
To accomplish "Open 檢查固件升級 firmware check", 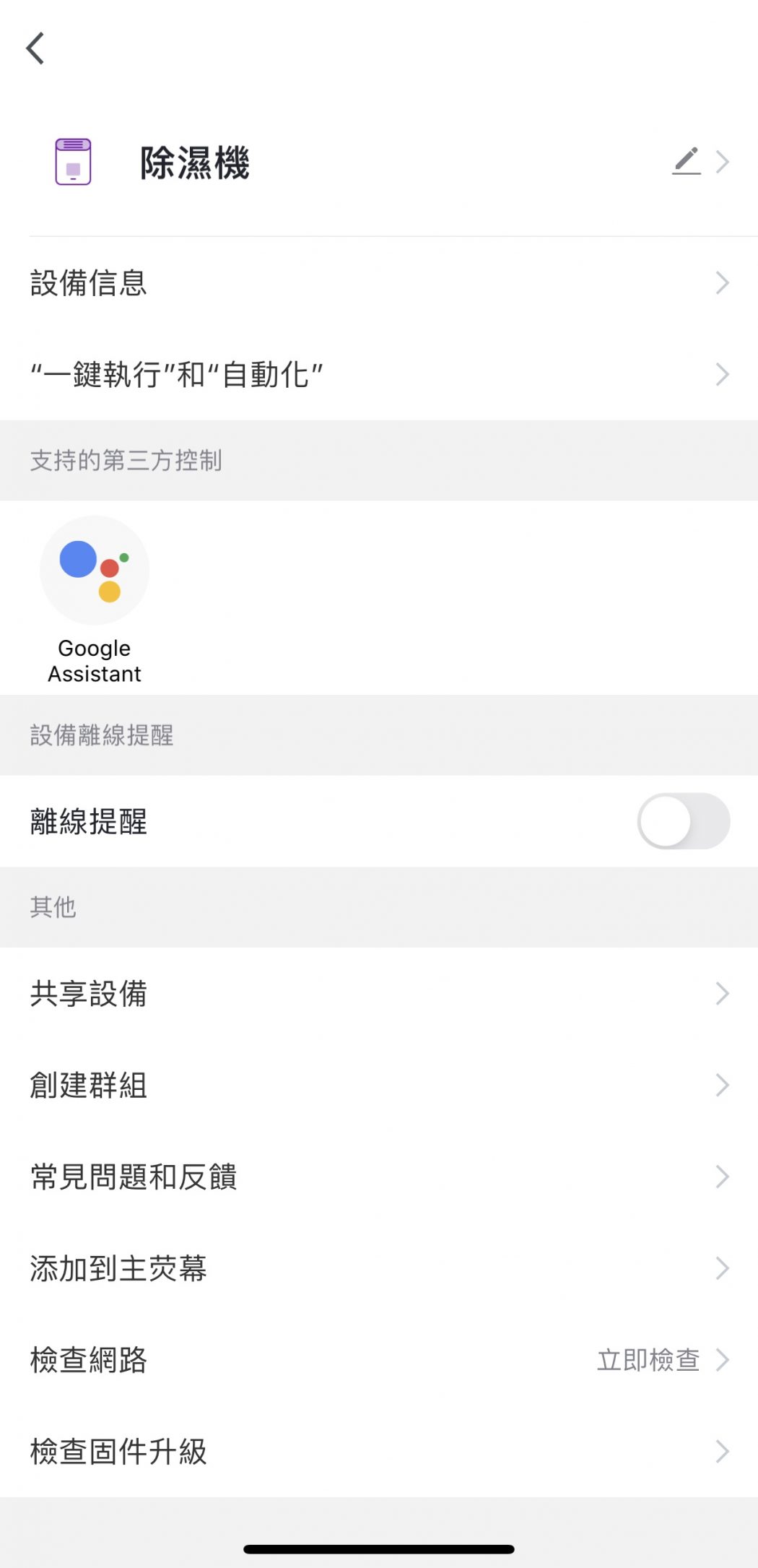I will coord(379,1451).
